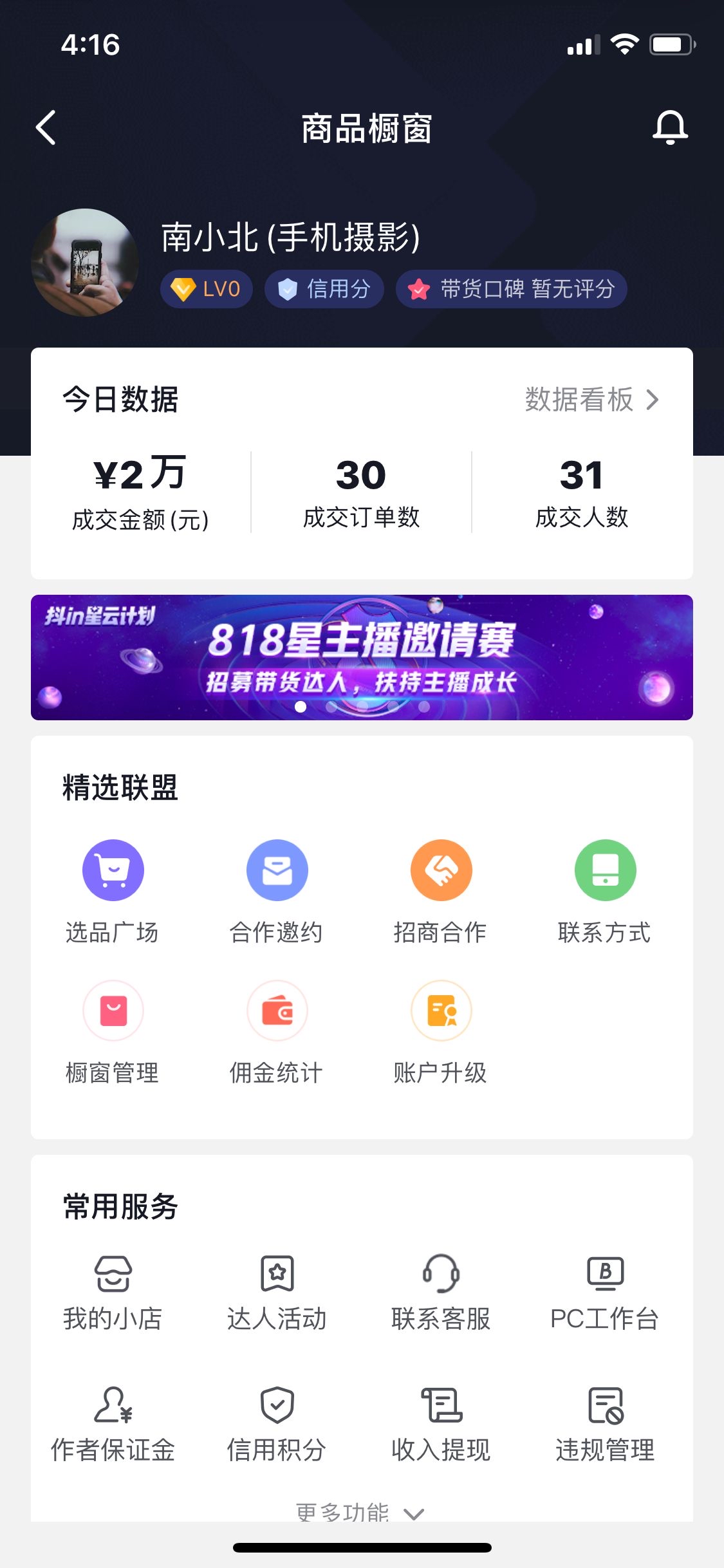Viewport: 724px width, 1568px height.
Task: Tap the 信用分 badge
Action: pyautogui.click(x=324, y=289)
